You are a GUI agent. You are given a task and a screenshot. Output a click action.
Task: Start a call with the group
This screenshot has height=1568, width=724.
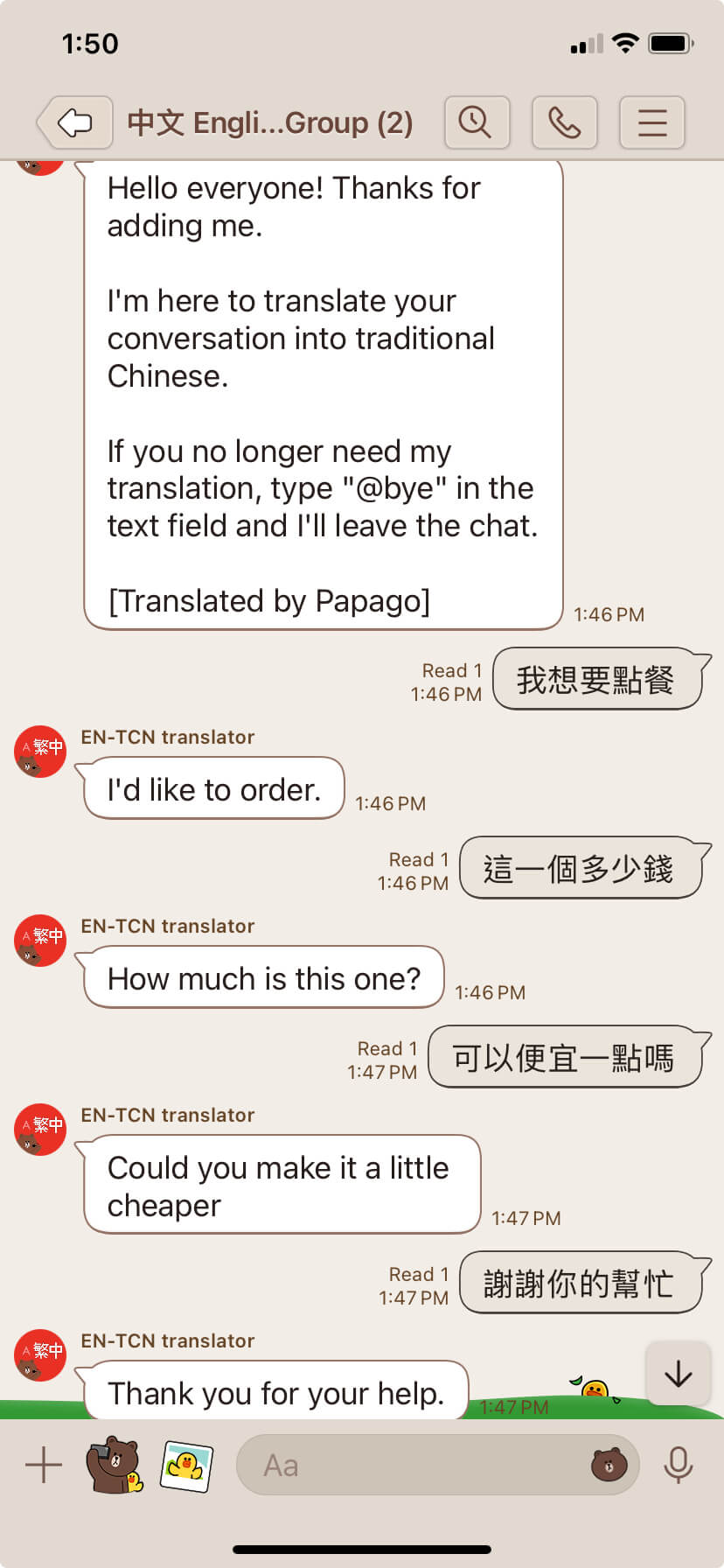tap(564, 122)
